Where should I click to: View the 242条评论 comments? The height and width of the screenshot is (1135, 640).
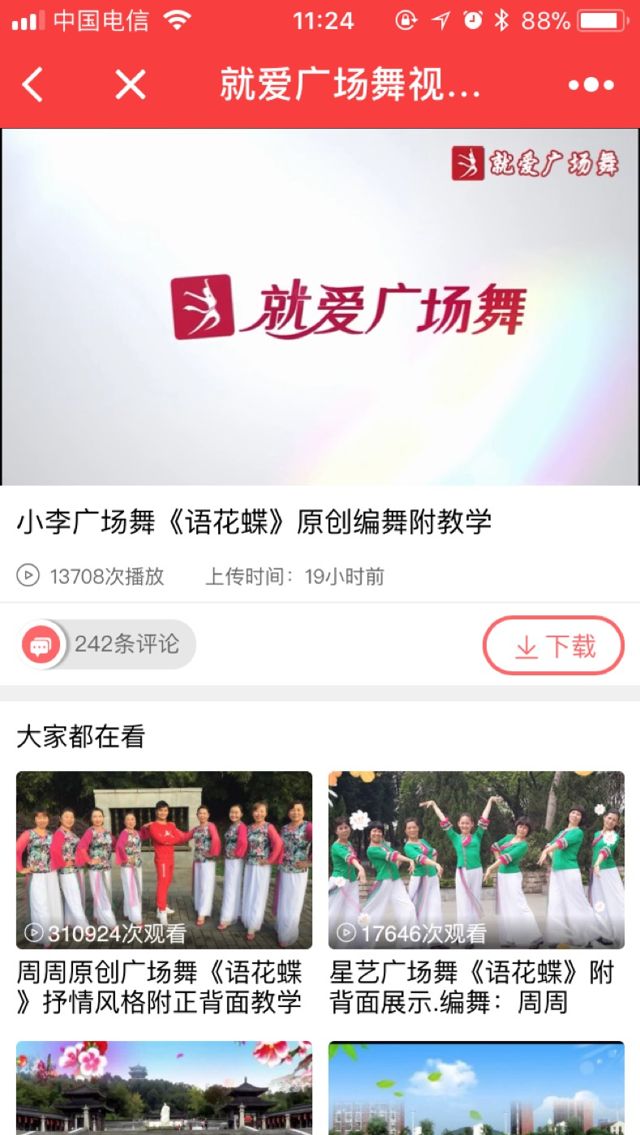(107, 645)
